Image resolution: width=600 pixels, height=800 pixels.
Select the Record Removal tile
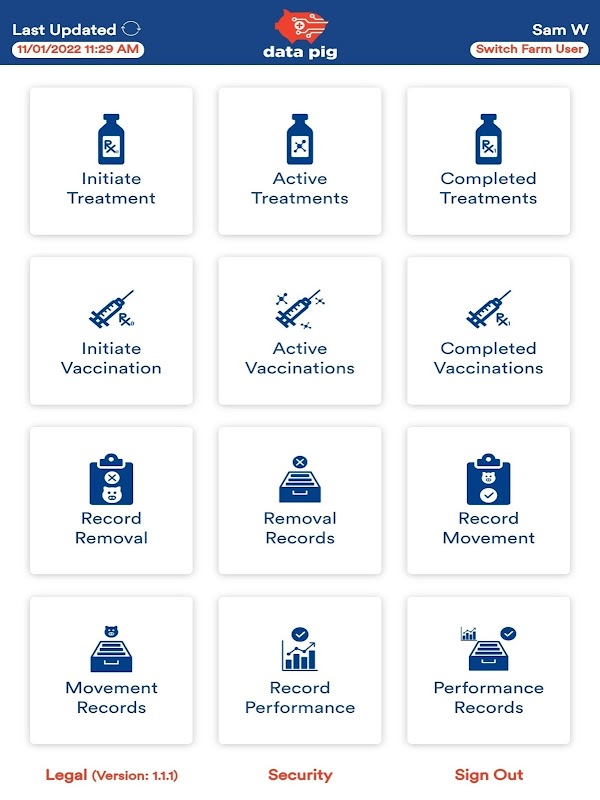click(x=111, y=501)
